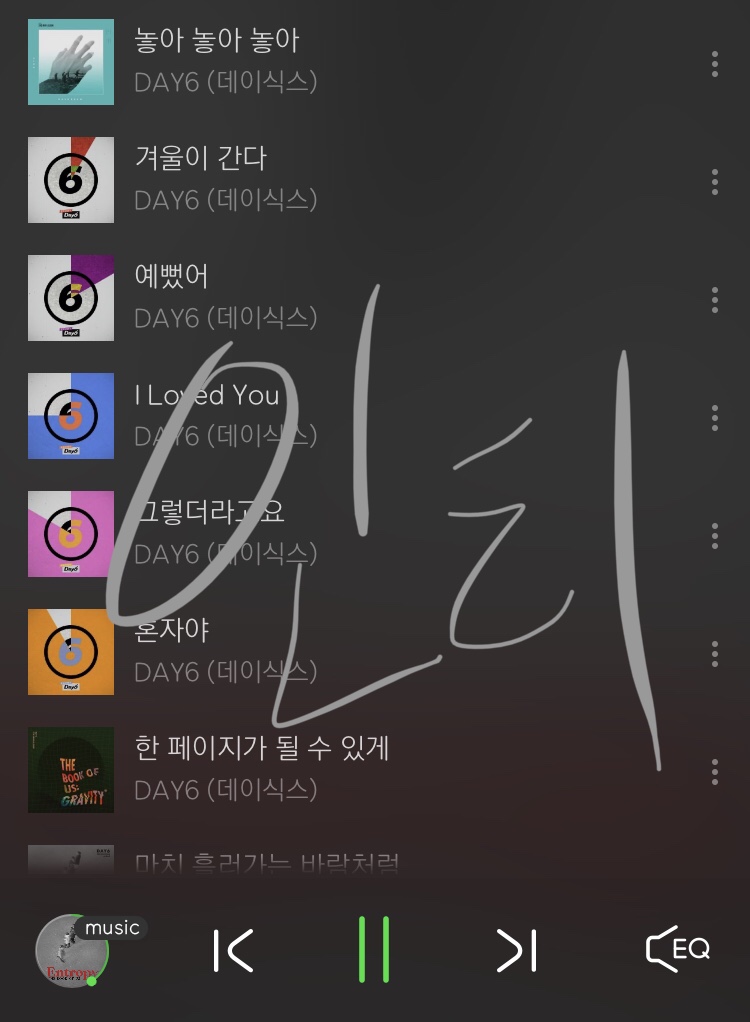Toggle play/pause on current track
Image resolution: width=750 pixels, height=1022 pixels.
pyautogui.click(x=376, y=951)
